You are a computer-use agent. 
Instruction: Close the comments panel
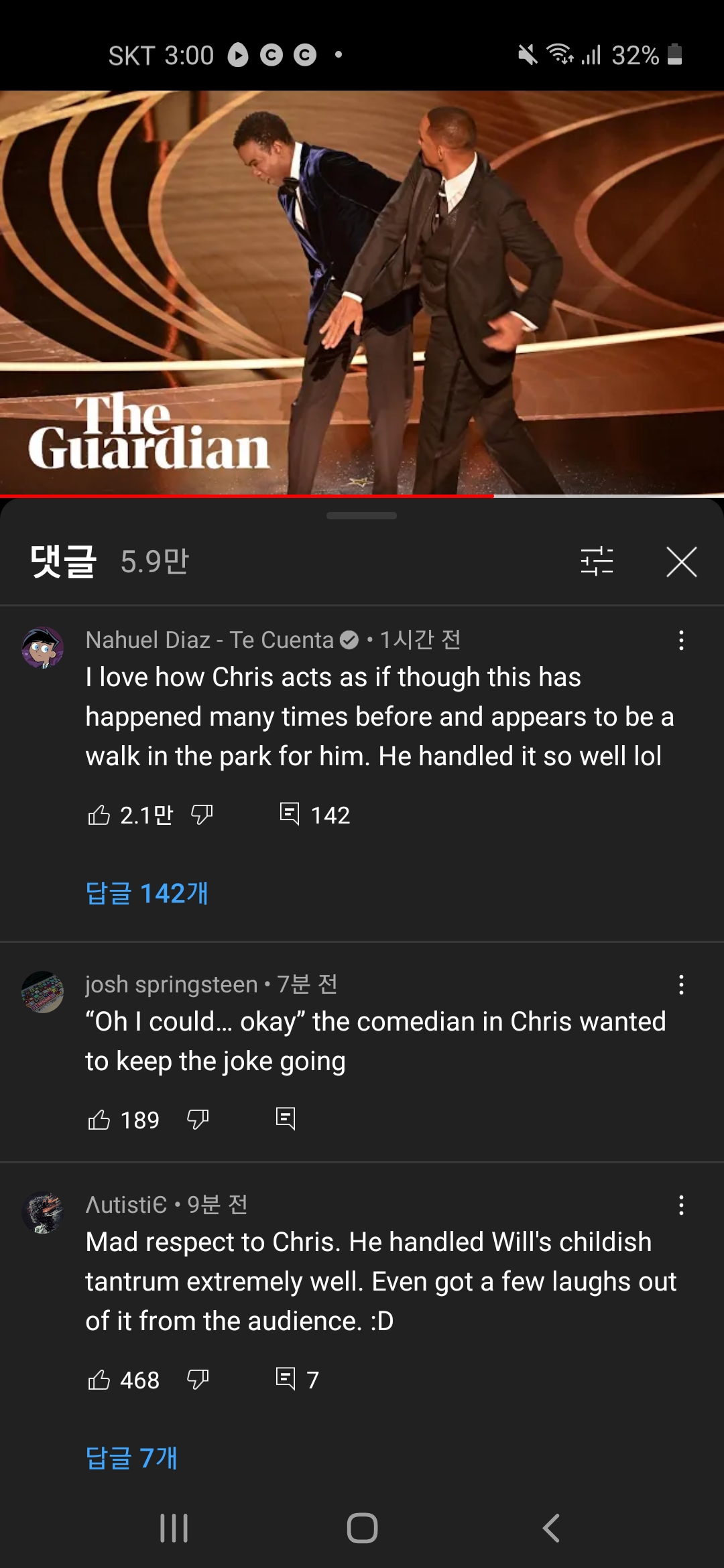point(682,562)
